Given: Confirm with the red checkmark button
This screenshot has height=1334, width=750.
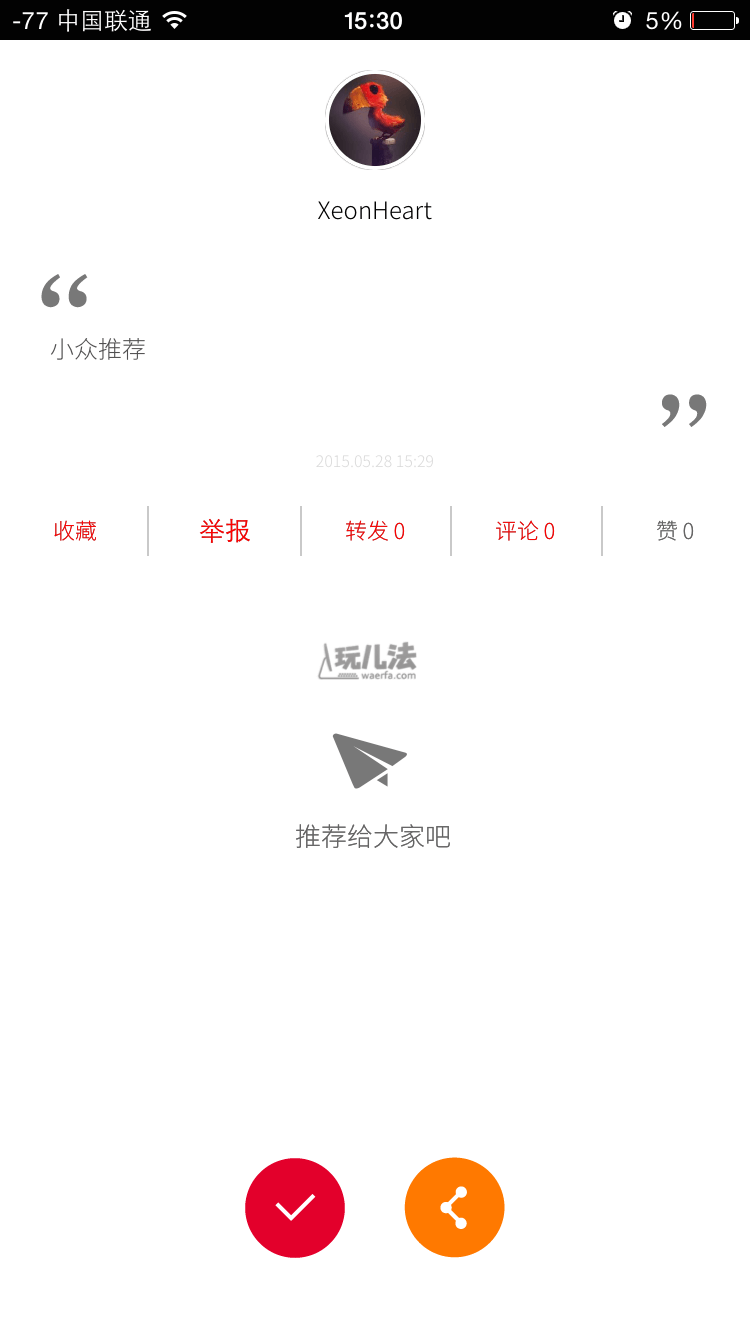Looking at the screenshot, I should click(x=295, y=1208).
